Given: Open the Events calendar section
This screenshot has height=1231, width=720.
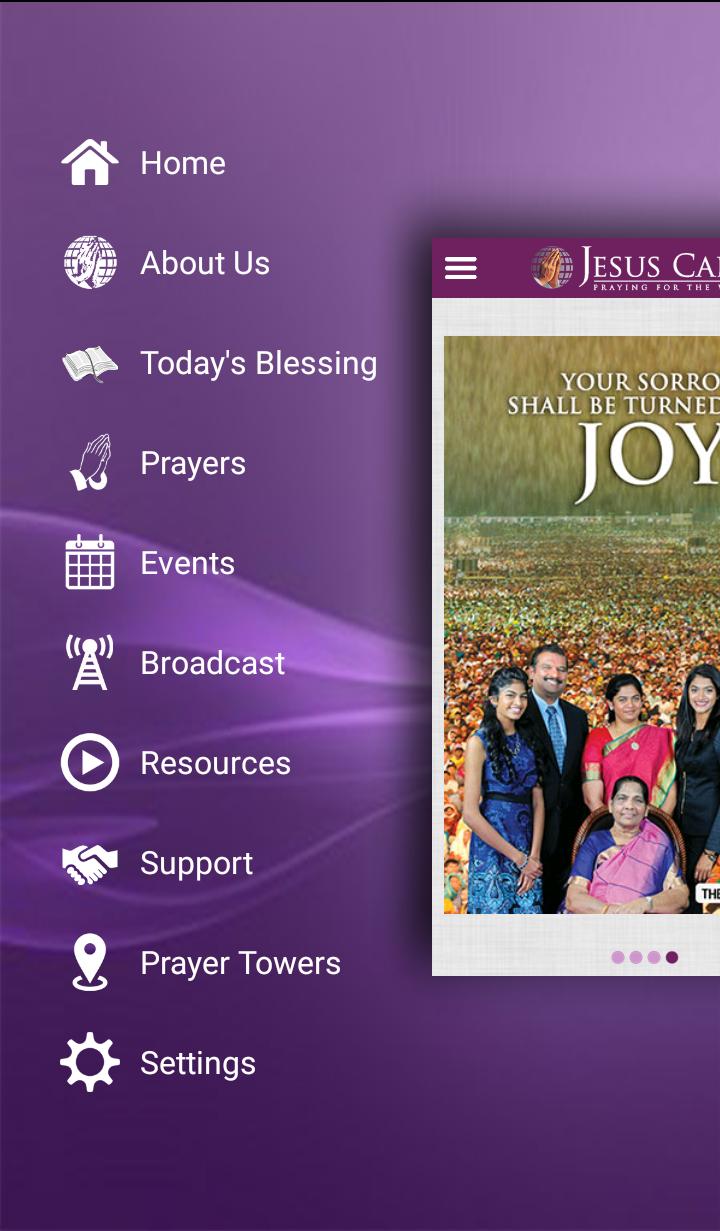Looking at the screenshot, I should pyautogui.click(x=187, y=563).
